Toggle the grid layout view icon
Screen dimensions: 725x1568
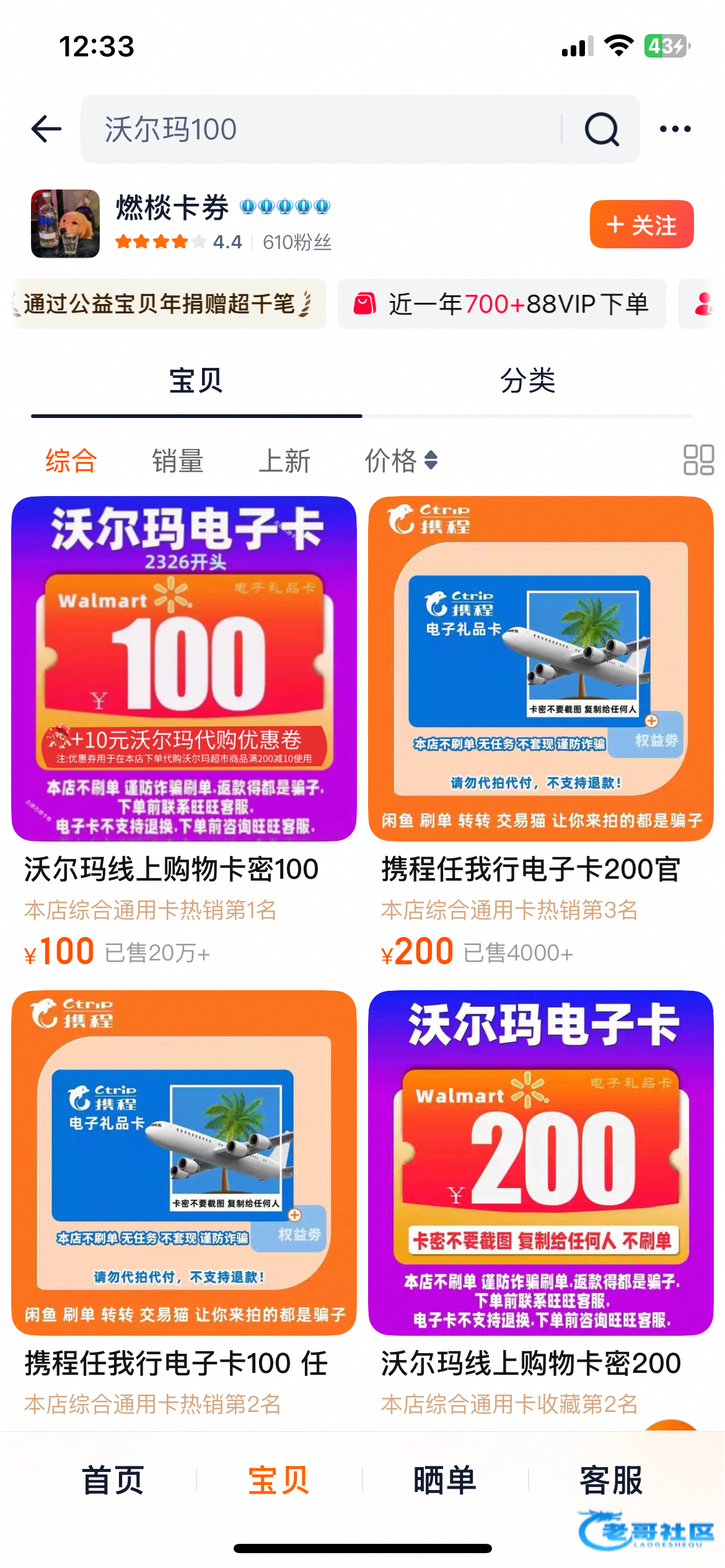pos(698,460)
